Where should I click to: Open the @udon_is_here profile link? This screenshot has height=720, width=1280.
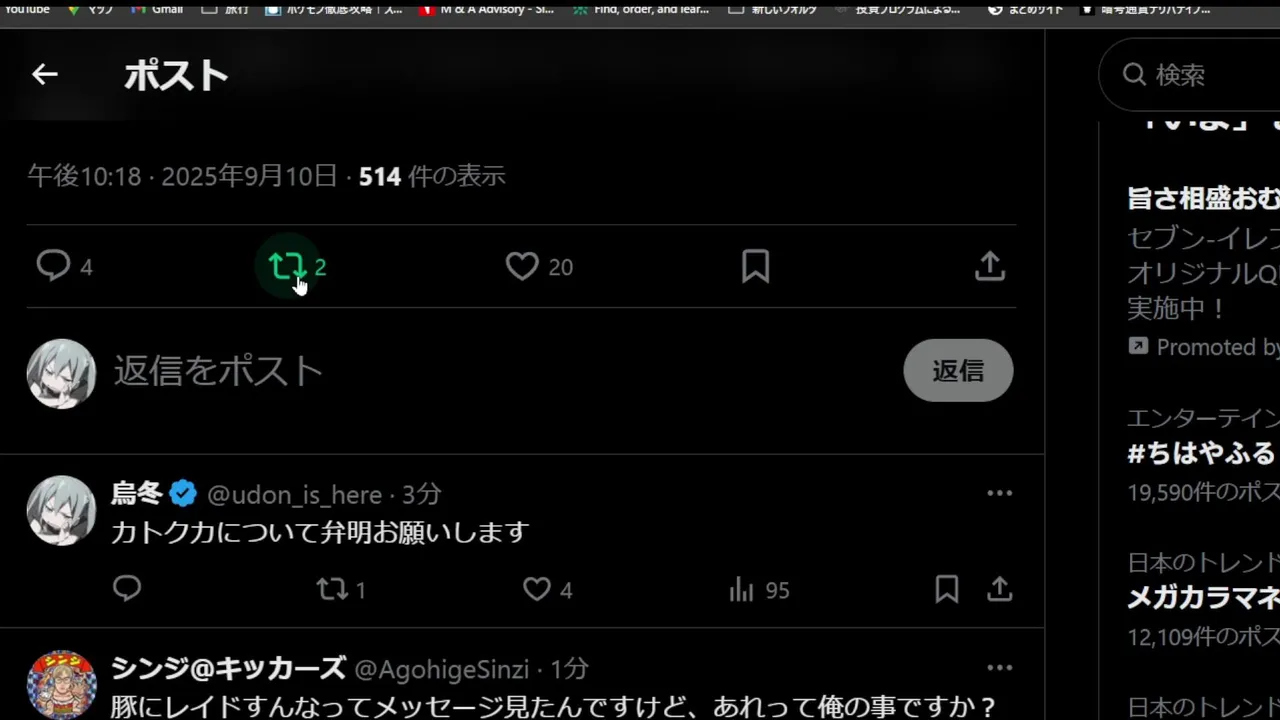click(294, 494)
